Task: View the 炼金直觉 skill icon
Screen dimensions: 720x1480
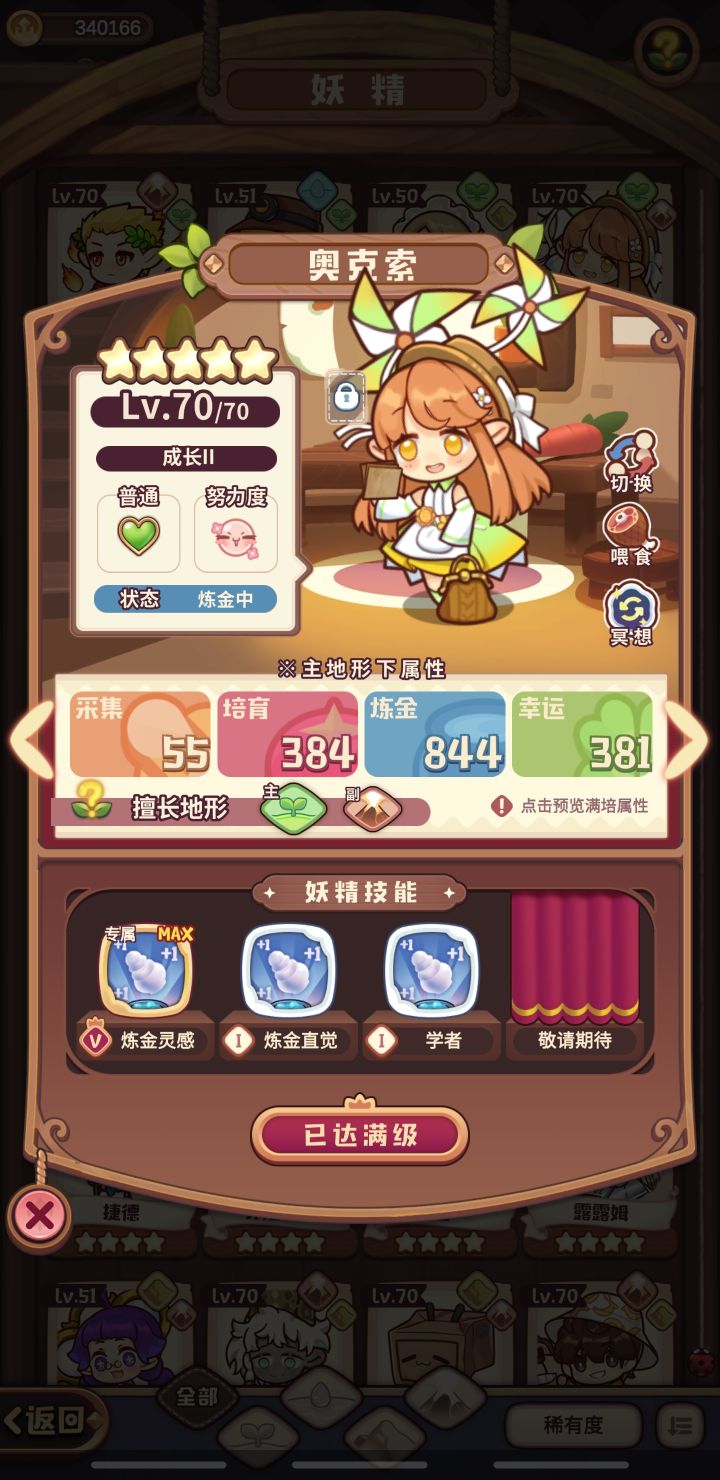Action: click(x=287, y=967)
